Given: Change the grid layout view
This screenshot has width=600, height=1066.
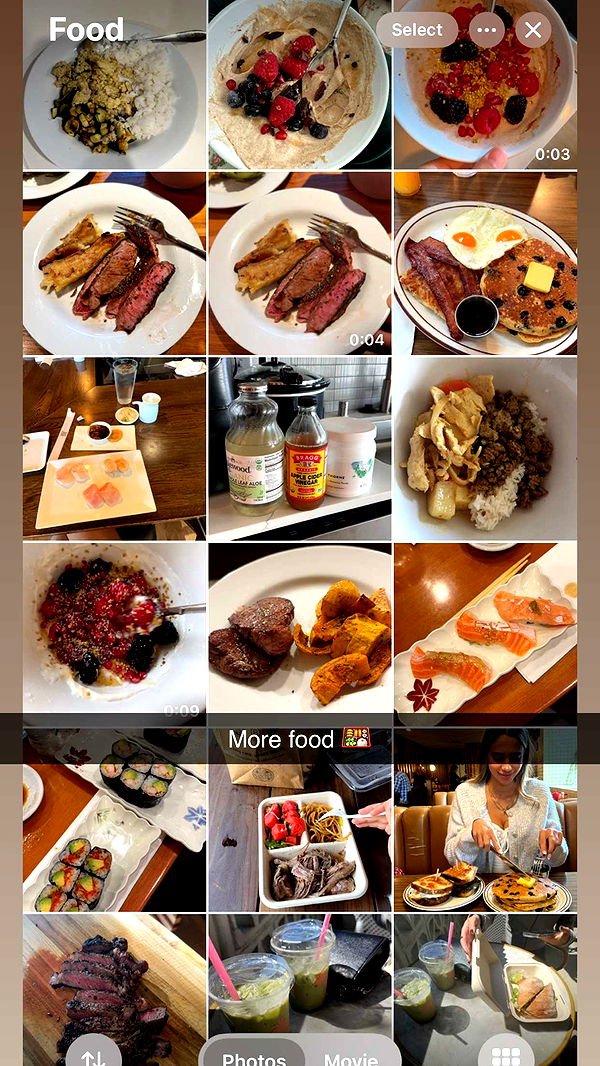Looking at the screenshot, I should 505,1050.
